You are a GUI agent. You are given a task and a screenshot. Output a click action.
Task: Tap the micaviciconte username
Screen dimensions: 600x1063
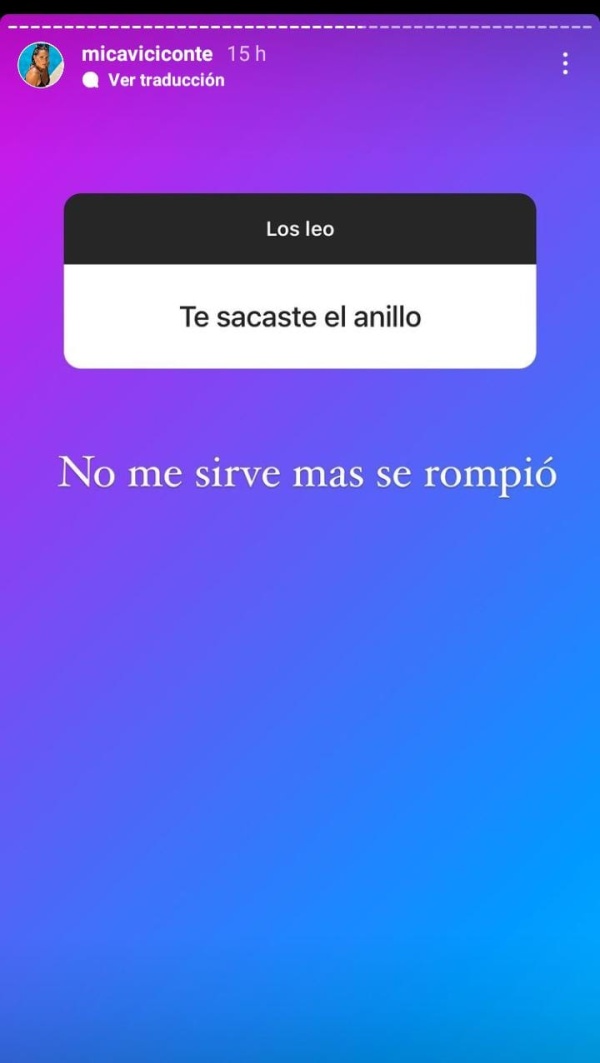(147, 54)
